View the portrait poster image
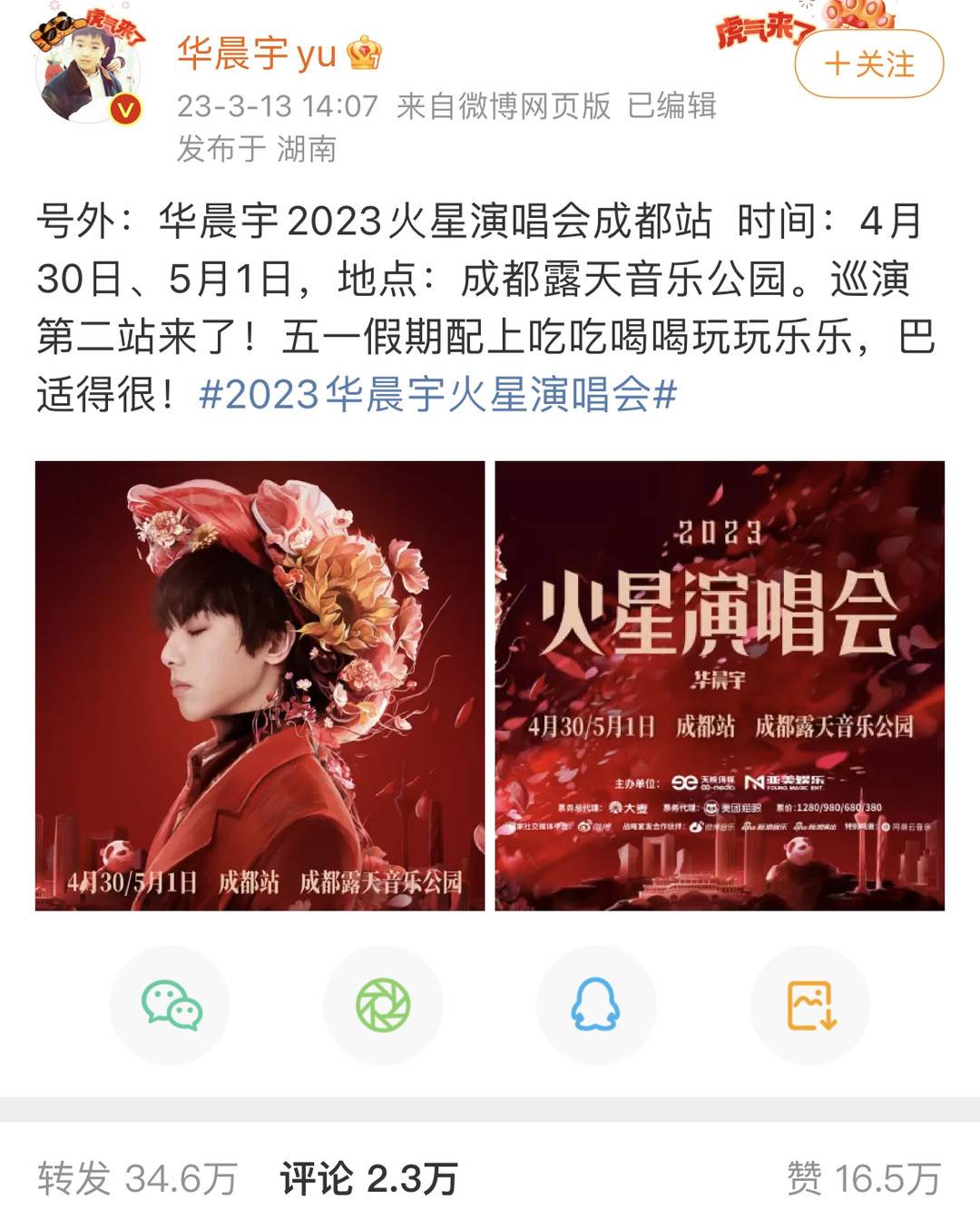 click(260, 685)
